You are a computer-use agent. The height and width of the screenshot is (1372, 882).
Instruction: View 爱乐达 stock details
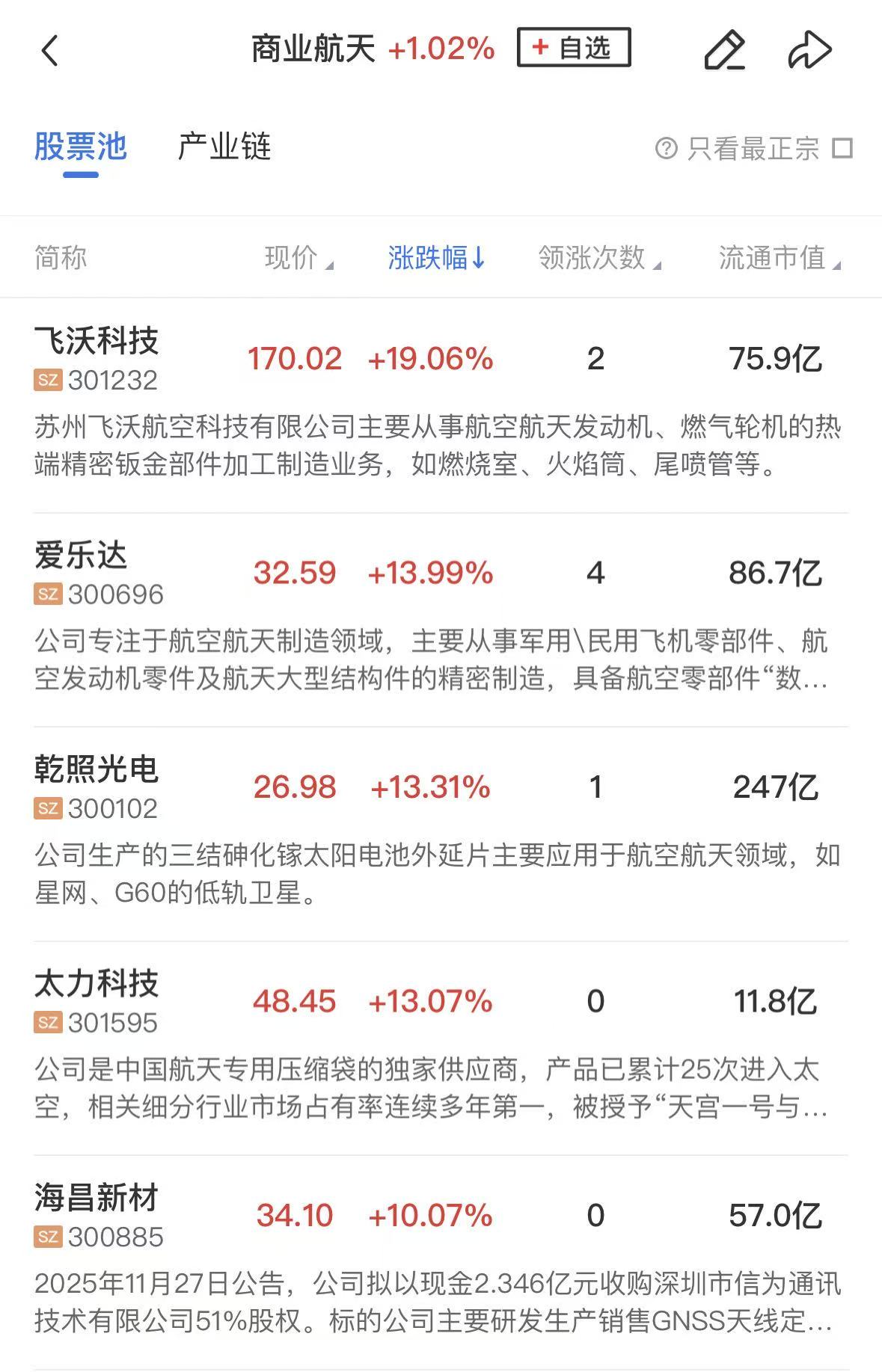(x=81, y=572)
